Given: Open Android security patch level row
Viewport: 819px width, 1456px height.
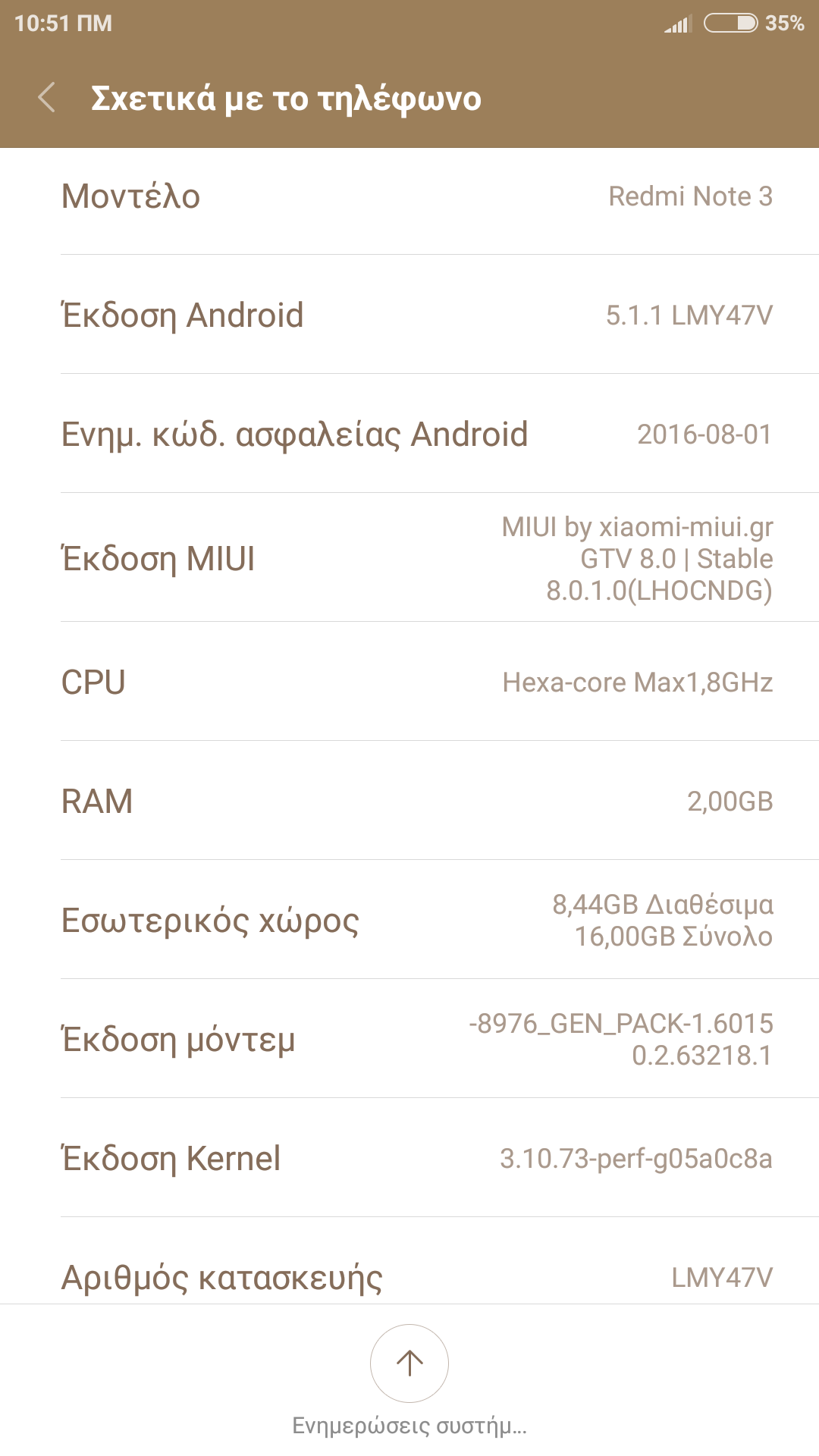Looking at the screenshot, I should (x=409, y=434).
